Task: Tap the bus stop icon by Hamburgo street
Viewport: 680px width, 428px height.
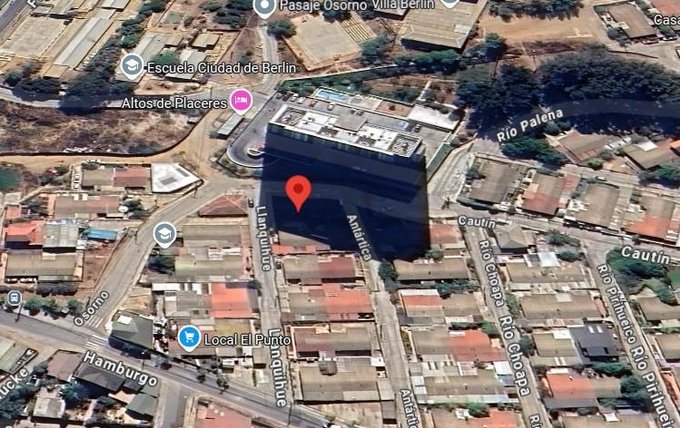Action: (x=14, y=298)
